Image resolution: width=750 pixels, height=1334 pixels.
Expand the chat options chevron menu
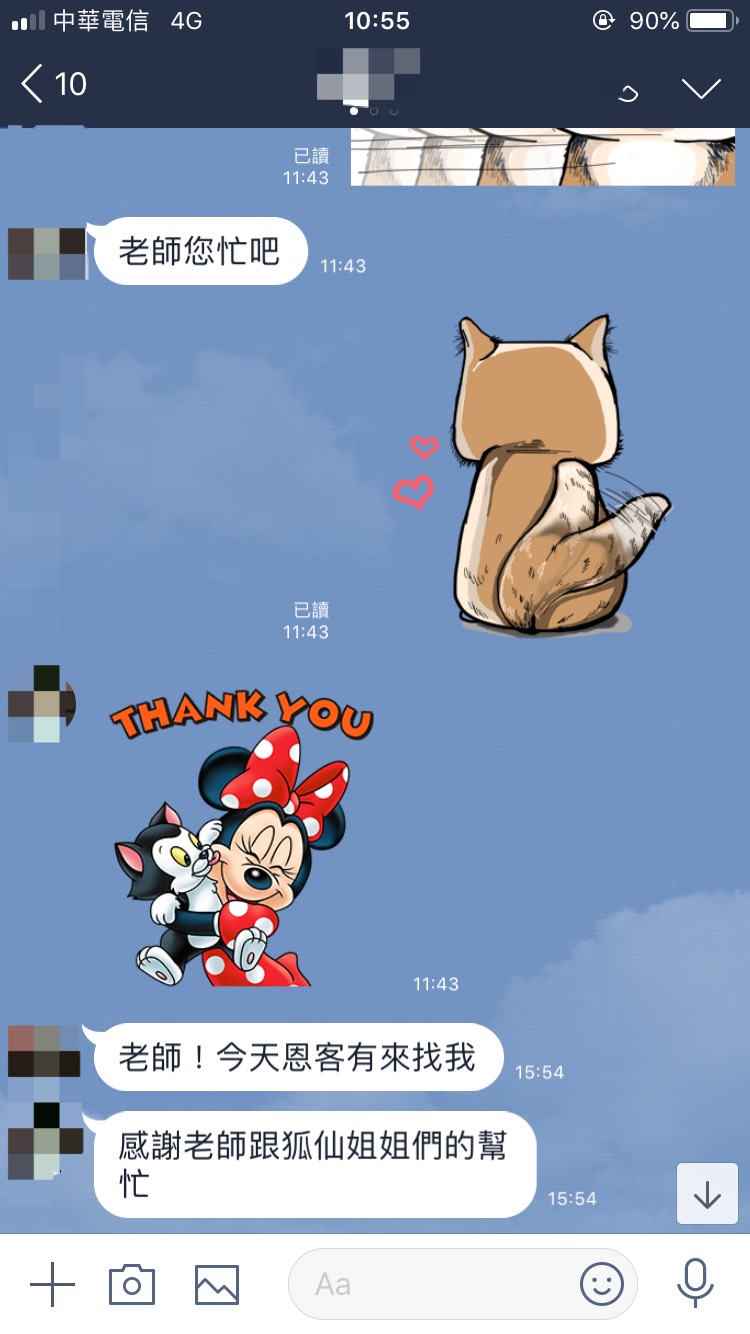click(x=701, y=88)
